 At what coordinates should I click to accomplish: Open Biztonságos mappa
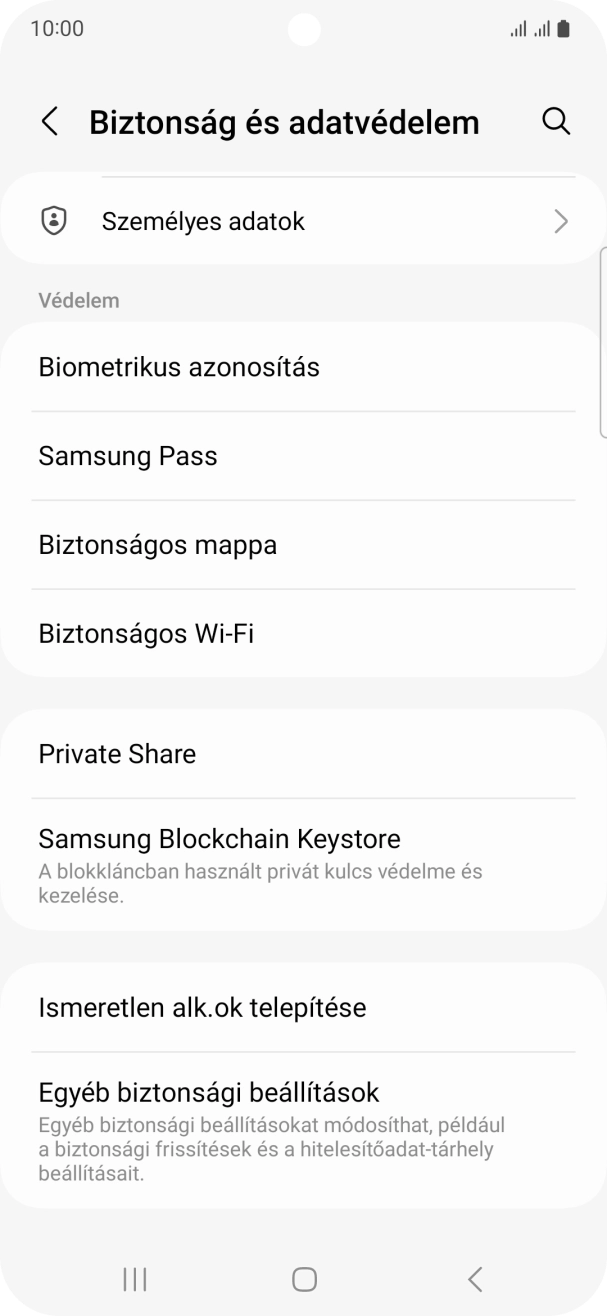click(x=303, y=545)
